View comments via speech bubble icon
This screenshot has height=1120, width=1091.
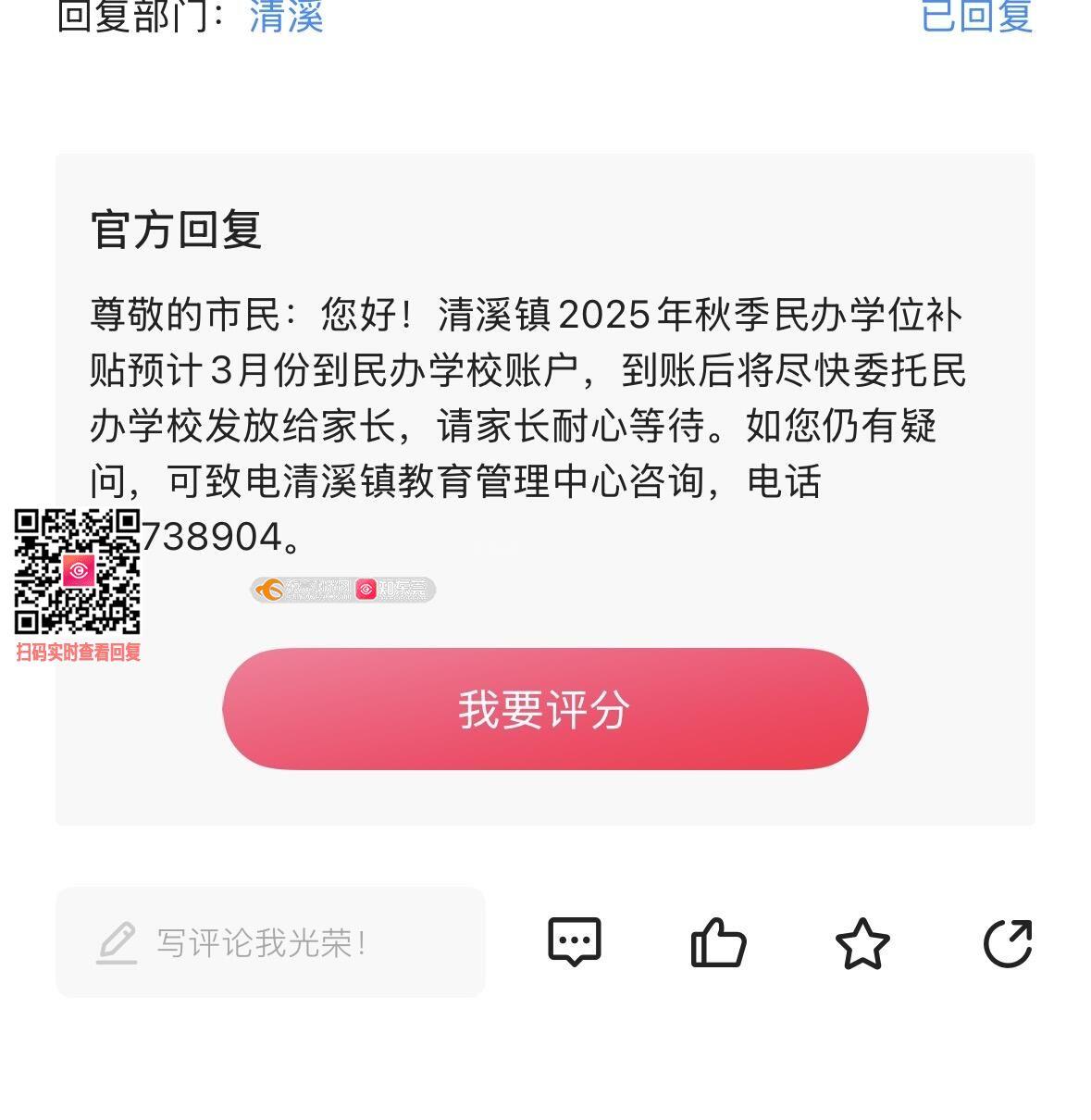pos(575,942)
